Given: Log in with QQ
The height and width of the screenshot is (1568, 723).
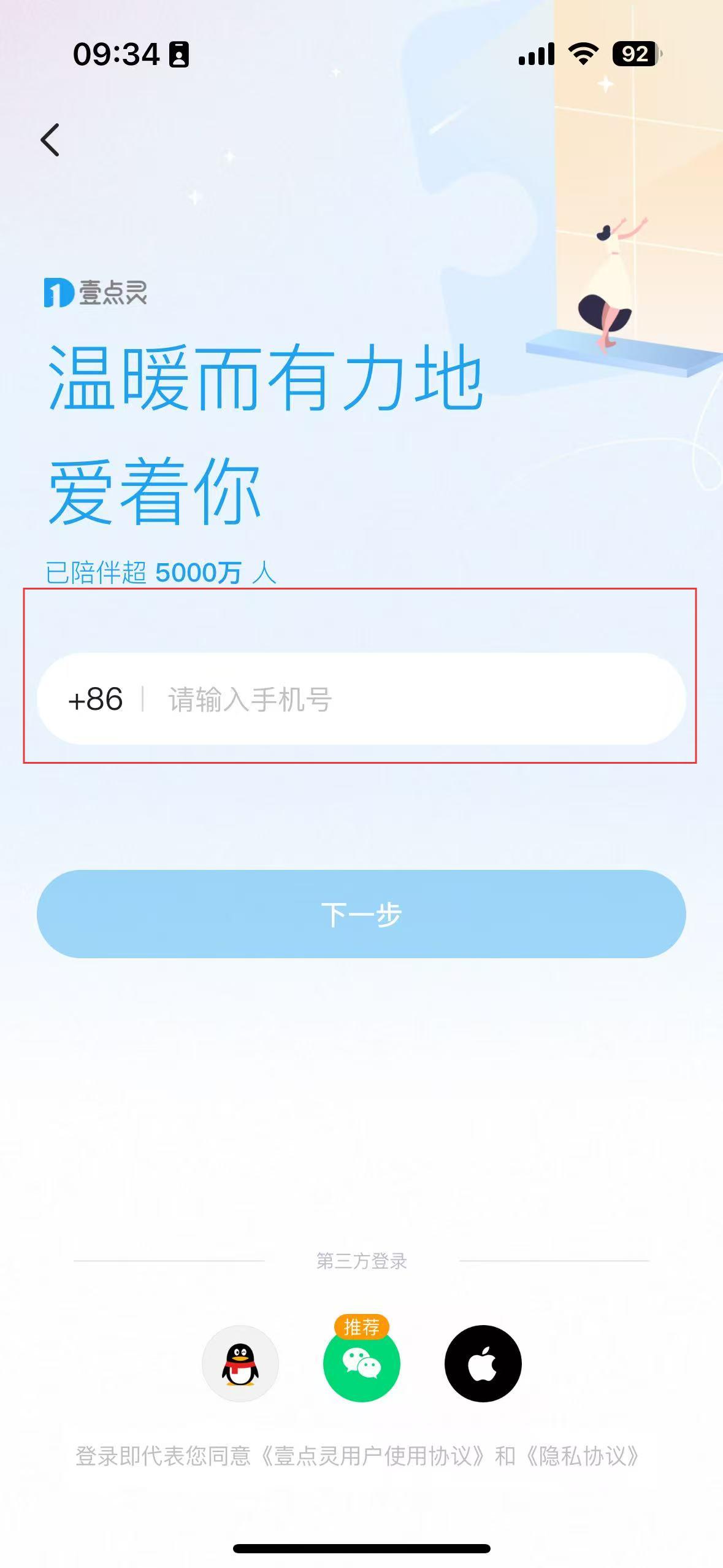Looking at the screenshot, I should [240, 1364].
